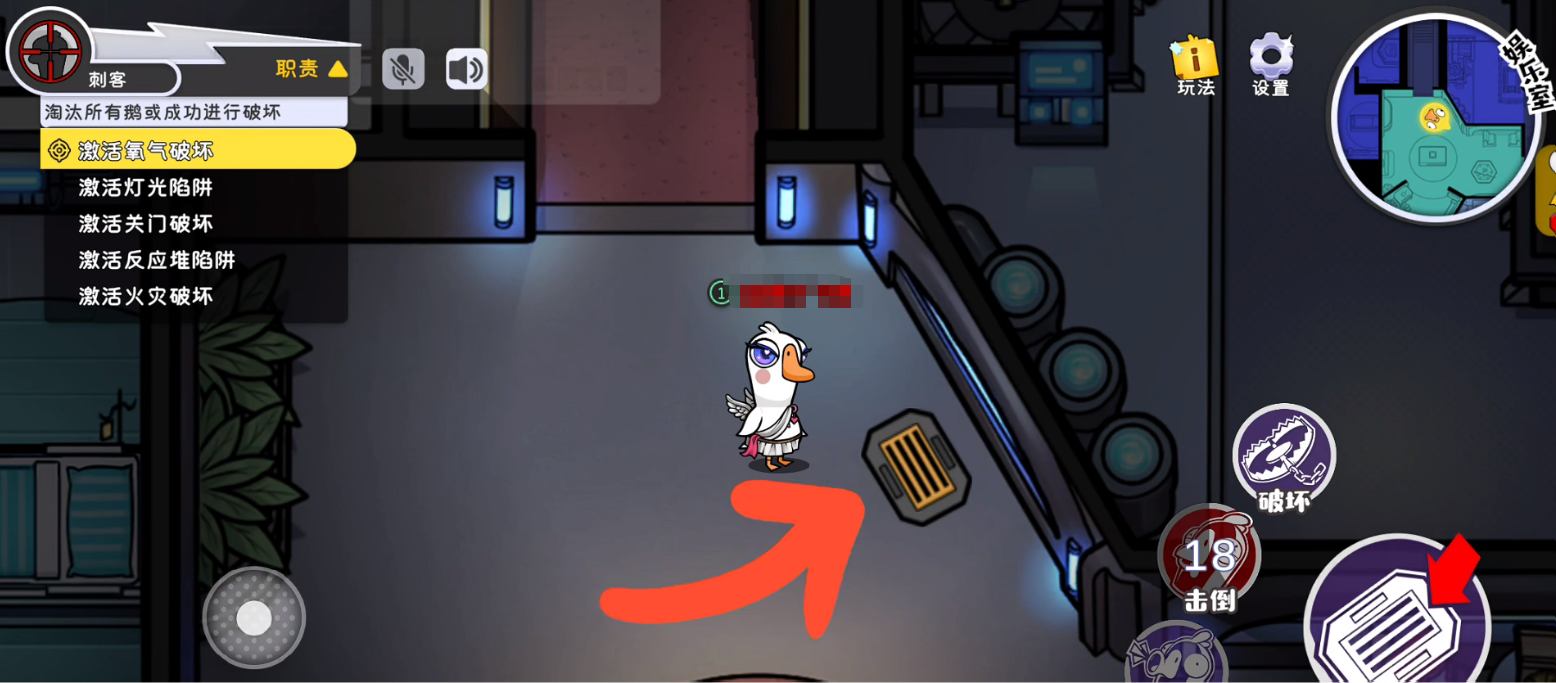Open the minimap

[x=1434, y=118]
